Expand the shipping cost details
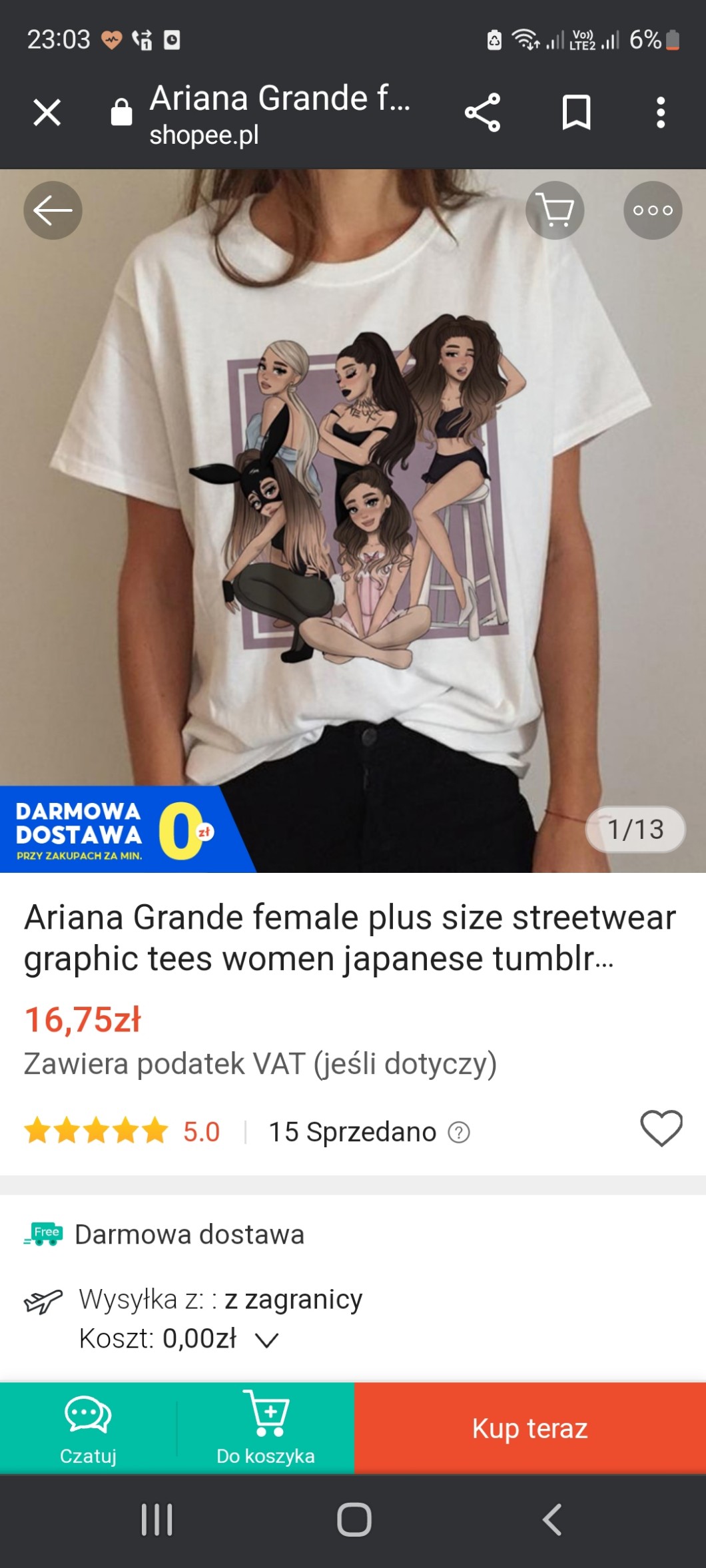This screenshot has height=1568, width=706. (x=267, y=1340)
